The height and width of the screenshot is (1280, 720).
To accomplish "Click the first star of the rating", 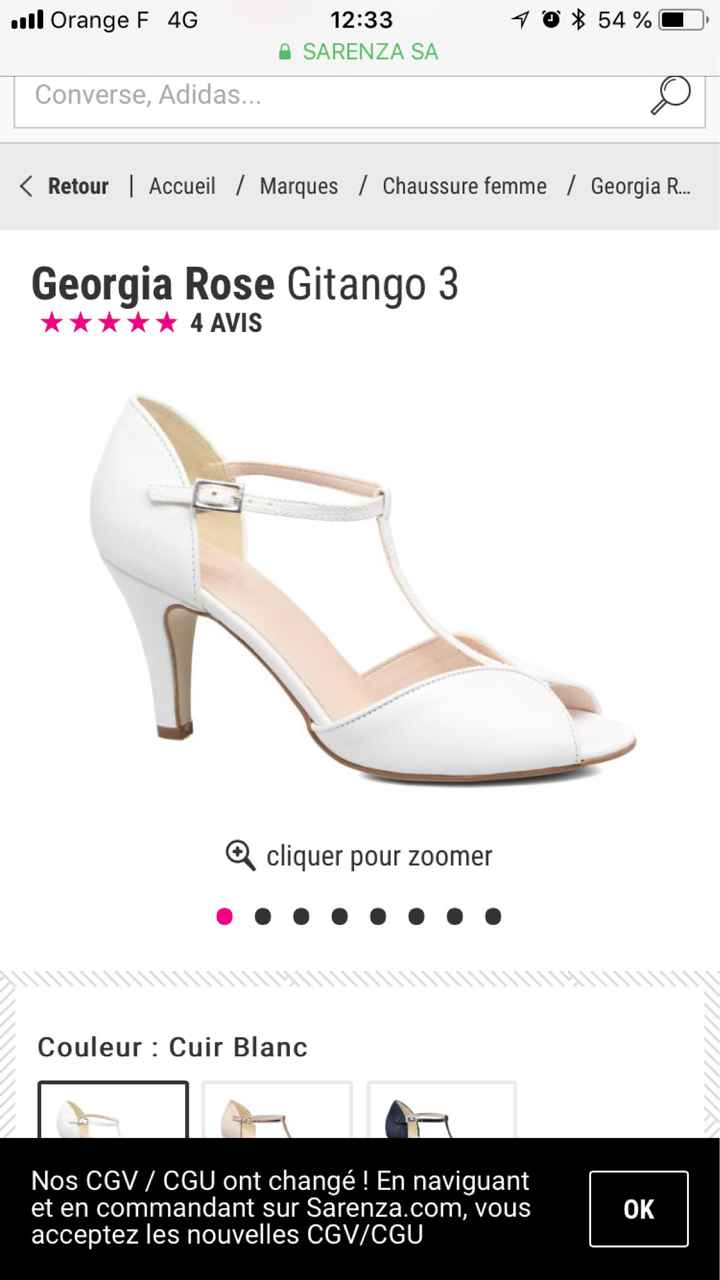I will click(50, 322).
